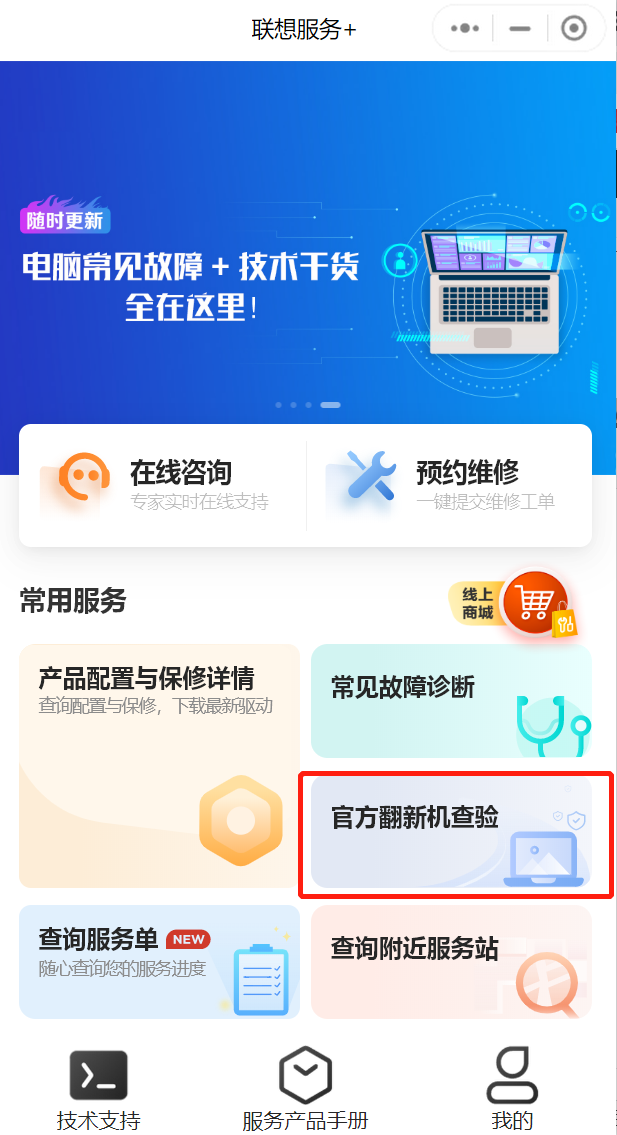Open 查询服务单 card

pyautogui.click(x=159, y=961)
